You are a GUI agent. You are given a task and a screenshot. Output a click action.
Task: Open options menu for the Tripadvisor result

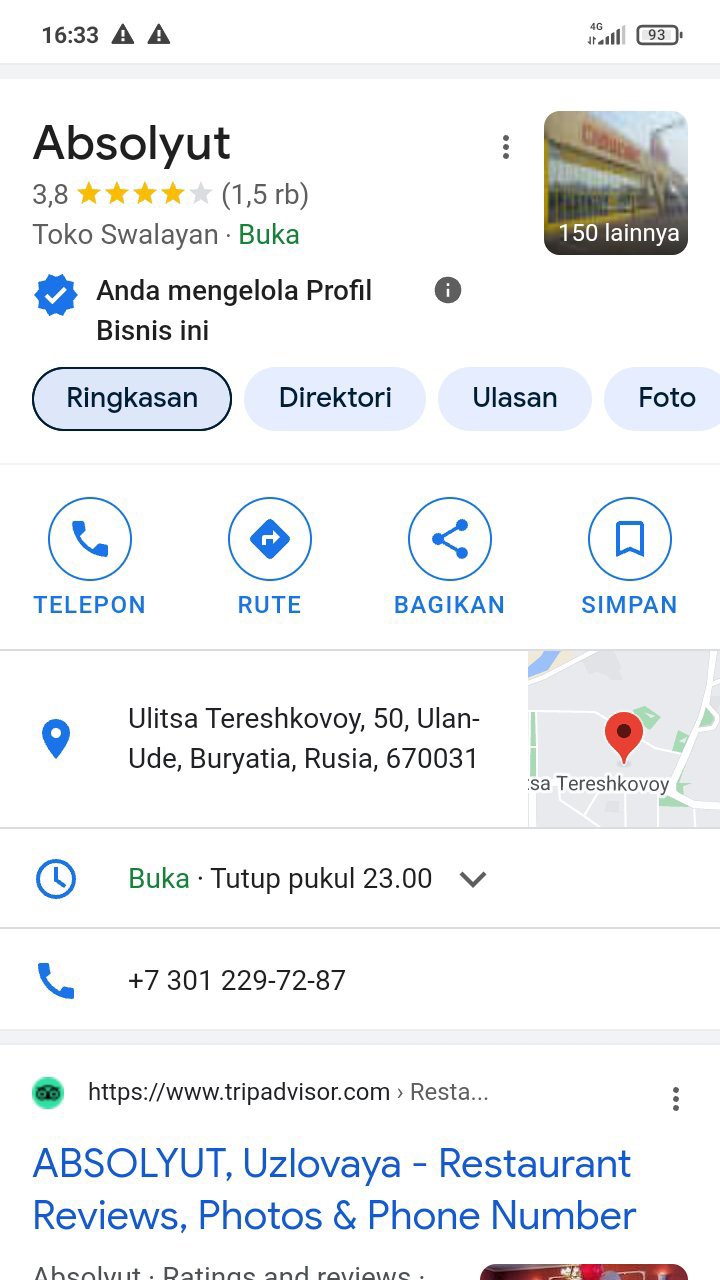click(676, 1099)
